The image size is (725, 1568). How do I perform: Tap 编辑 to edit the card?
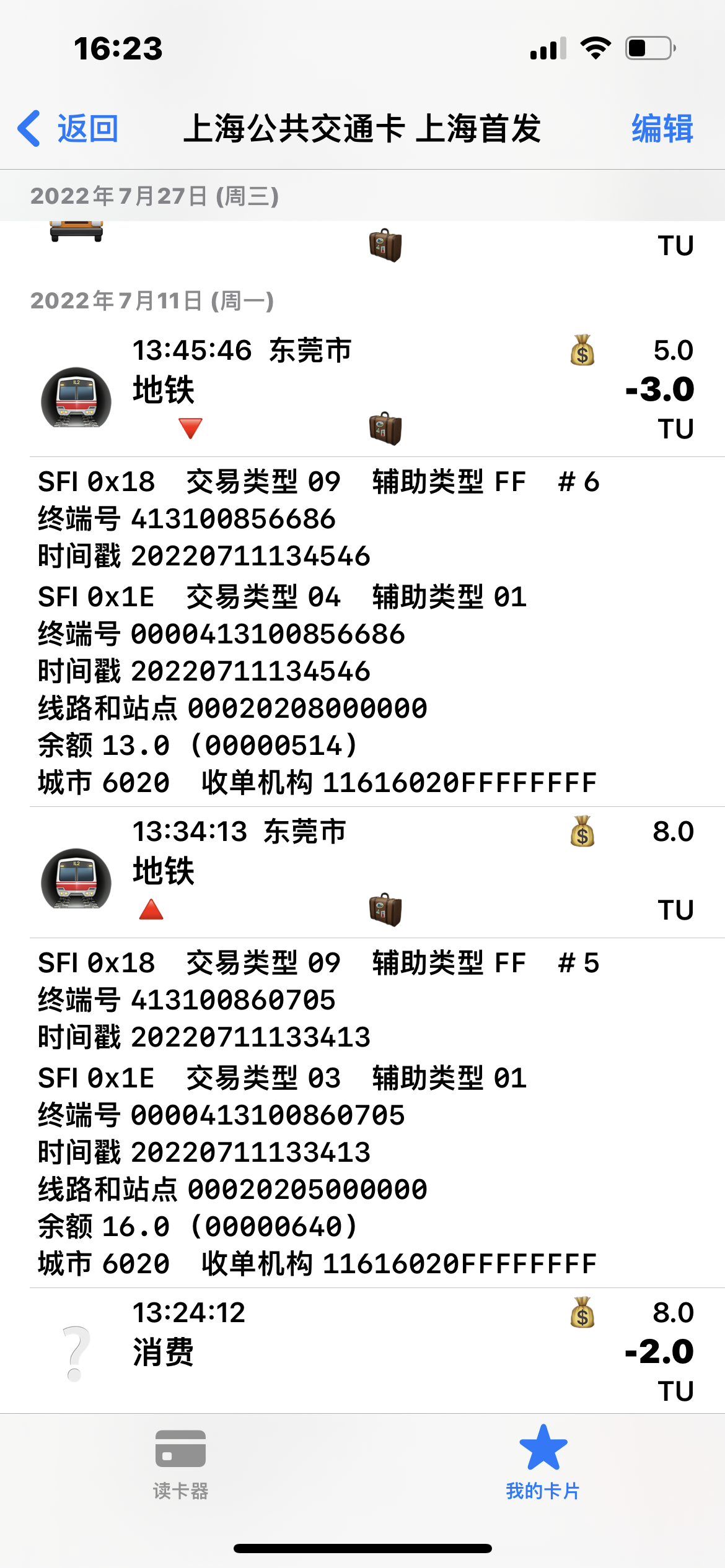pyautogui.click(x=662, y=129)
